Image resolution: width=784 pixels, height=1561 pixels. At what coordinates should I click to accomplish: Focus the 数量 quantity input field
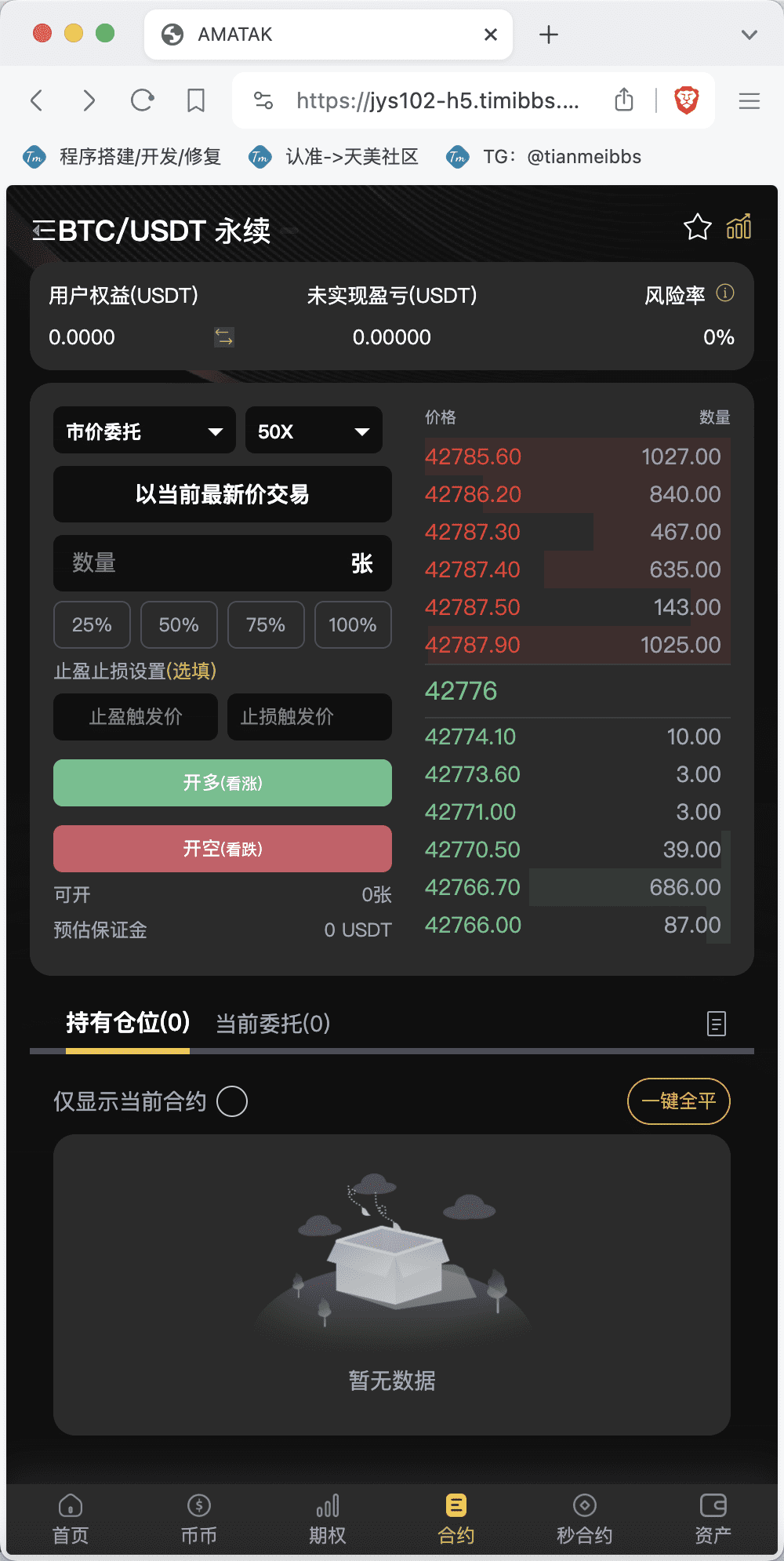coord(204,563)
